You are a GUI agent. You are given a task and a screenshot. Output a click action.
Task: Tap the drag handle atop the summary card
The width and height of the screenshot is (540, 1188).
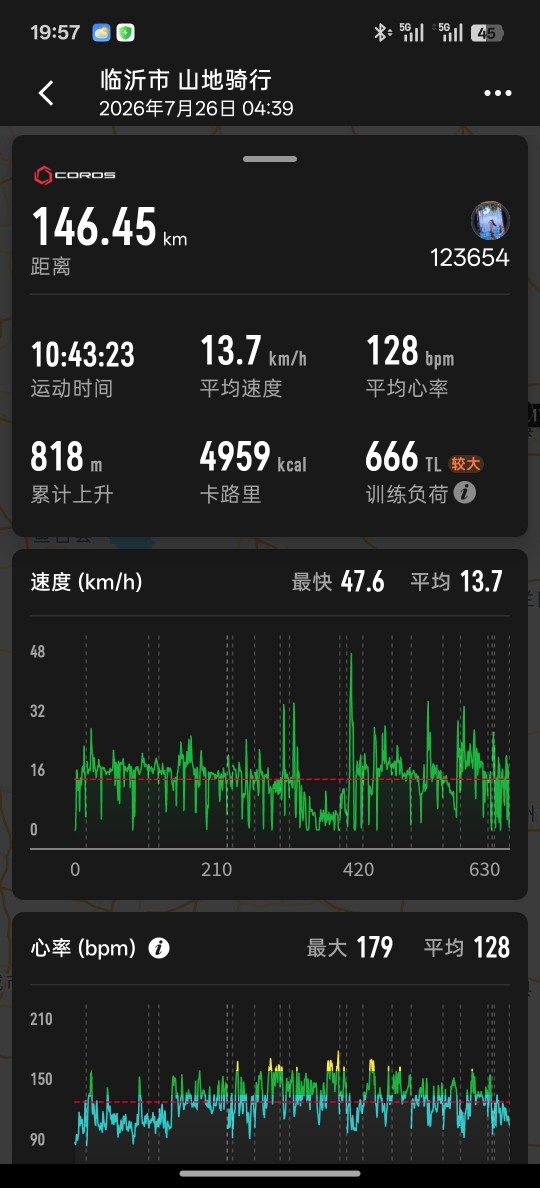pos(270,159)
